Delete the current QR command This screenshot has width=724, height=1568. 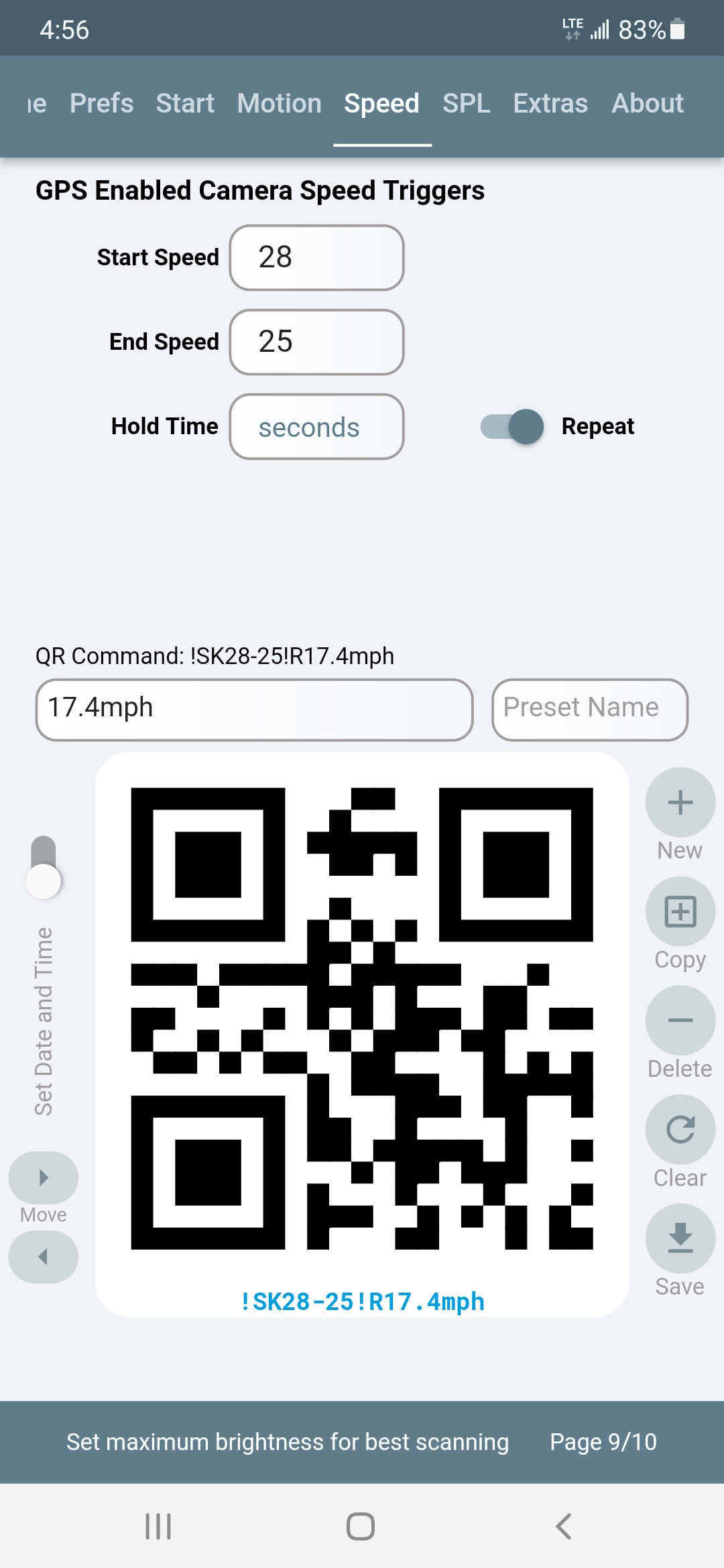[x=680, y=1020]
